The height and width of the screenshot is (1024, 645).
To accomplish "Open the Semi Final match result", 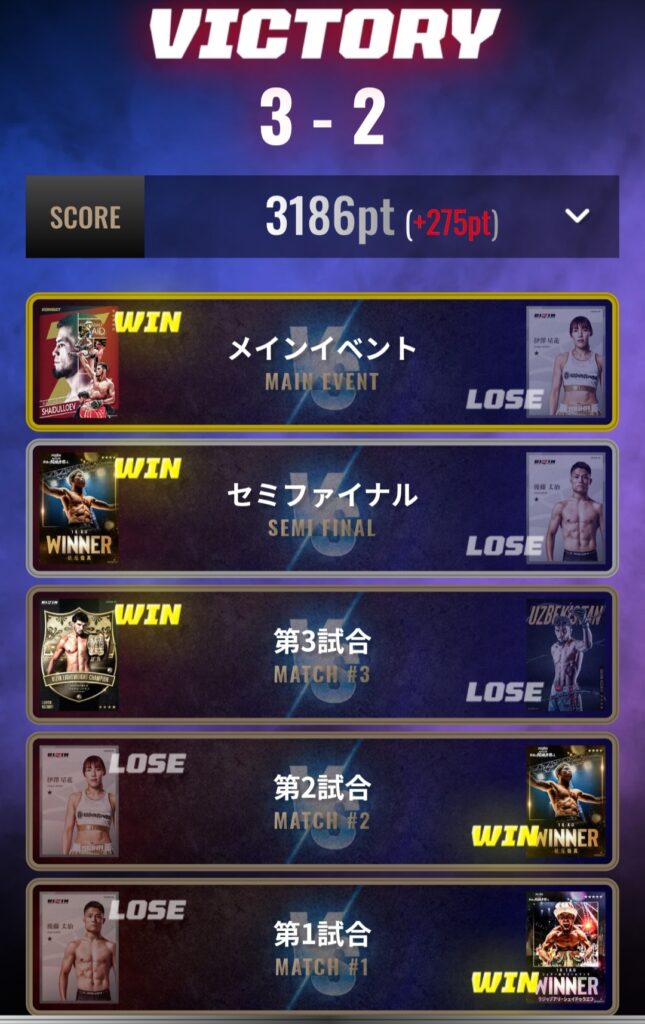I will pos(322,508).
